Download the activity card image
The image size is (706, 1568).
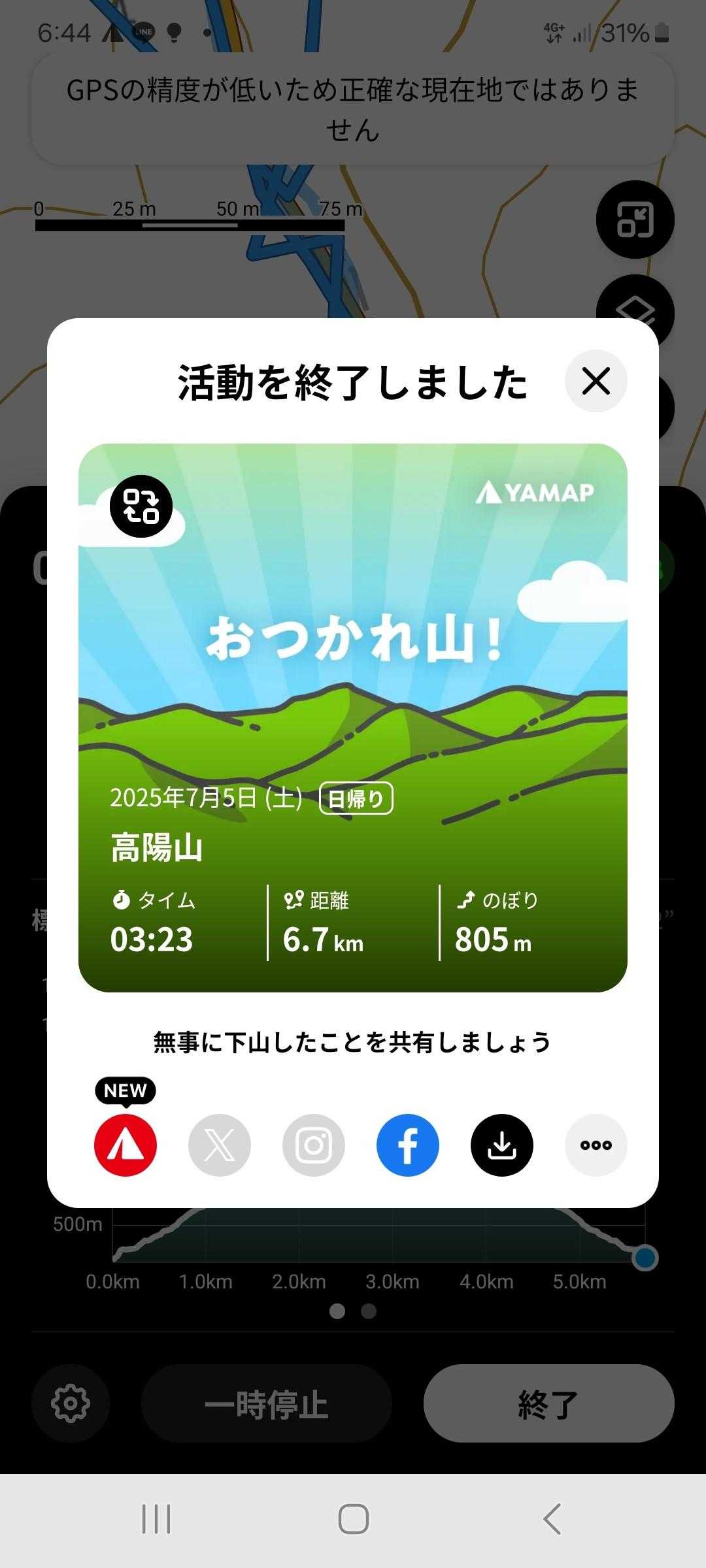[502, 1145]
